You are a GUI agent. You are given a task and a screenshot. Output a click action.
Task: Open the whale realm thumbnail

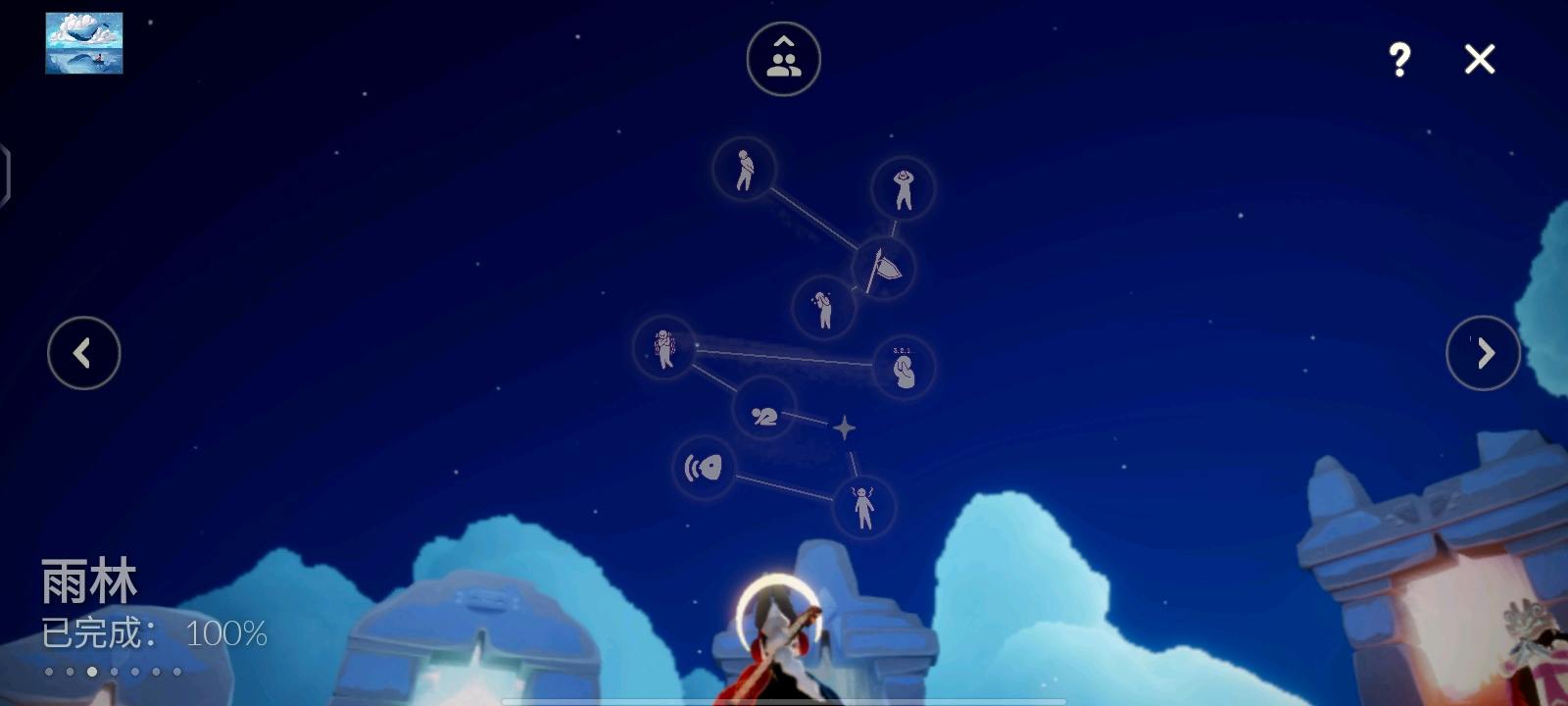[84, 43]
